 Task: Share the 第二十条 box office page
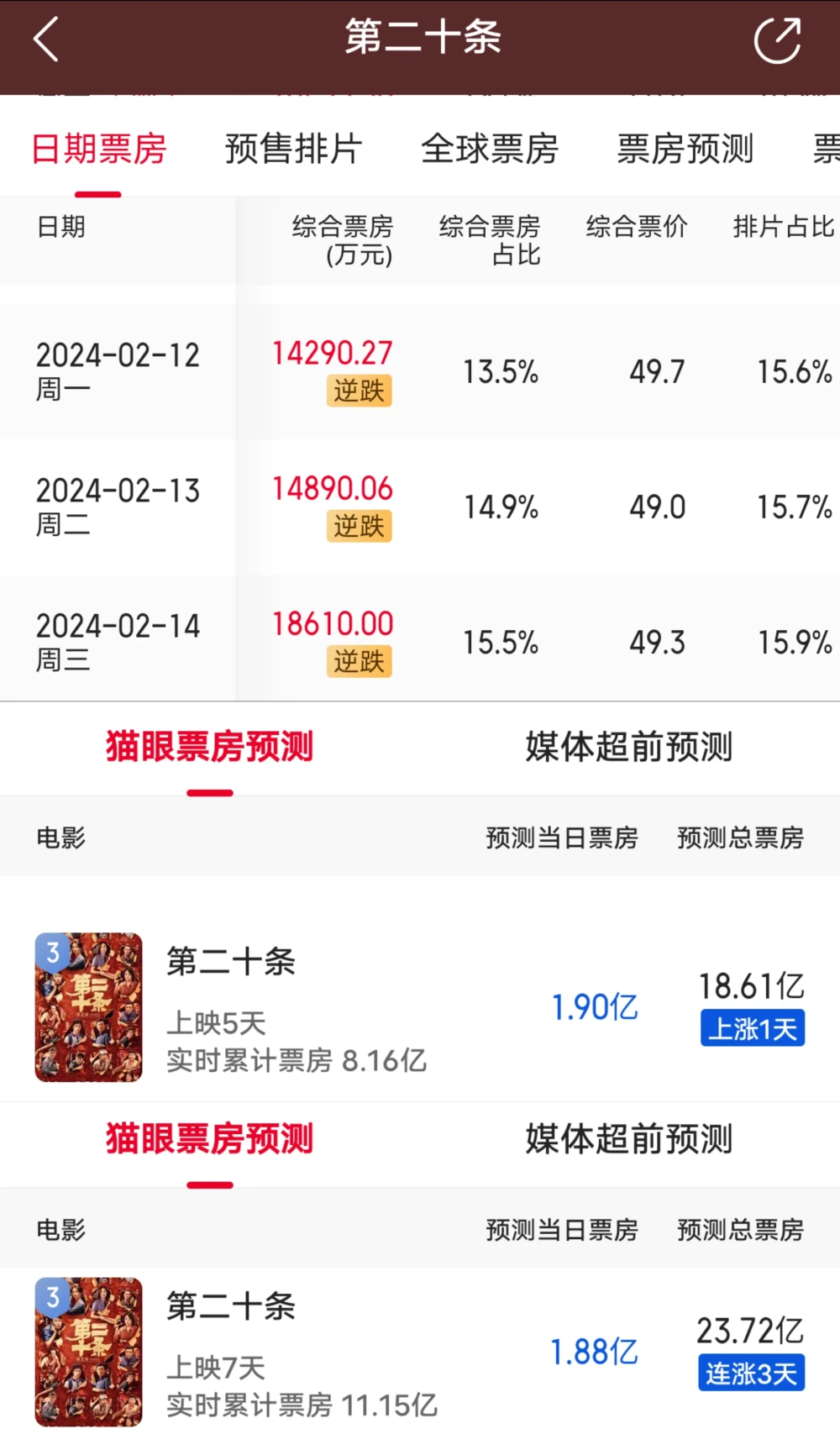point(777,40)
